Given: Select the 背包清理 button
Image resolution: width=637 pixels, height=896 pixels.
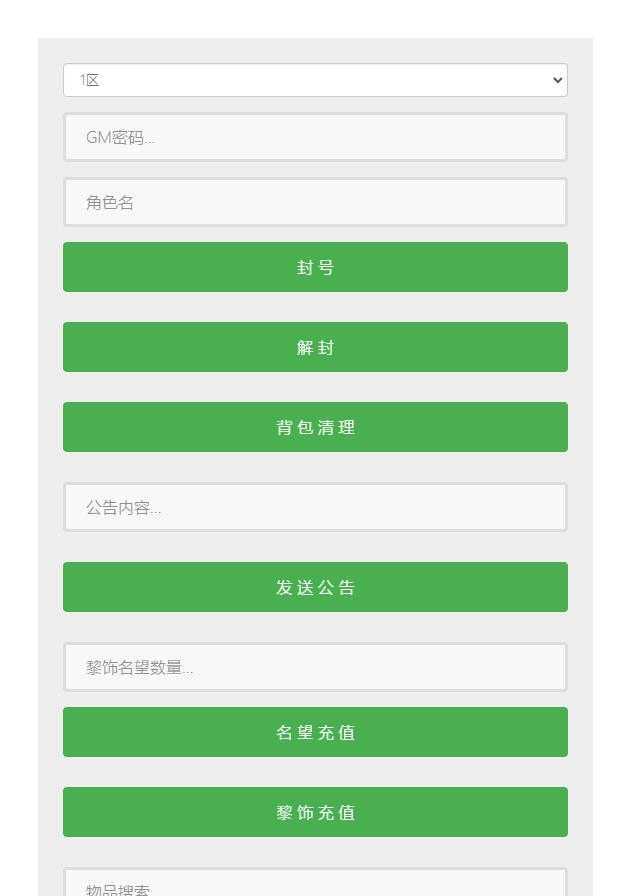Looking at the screenshot, I should (315, 427).
